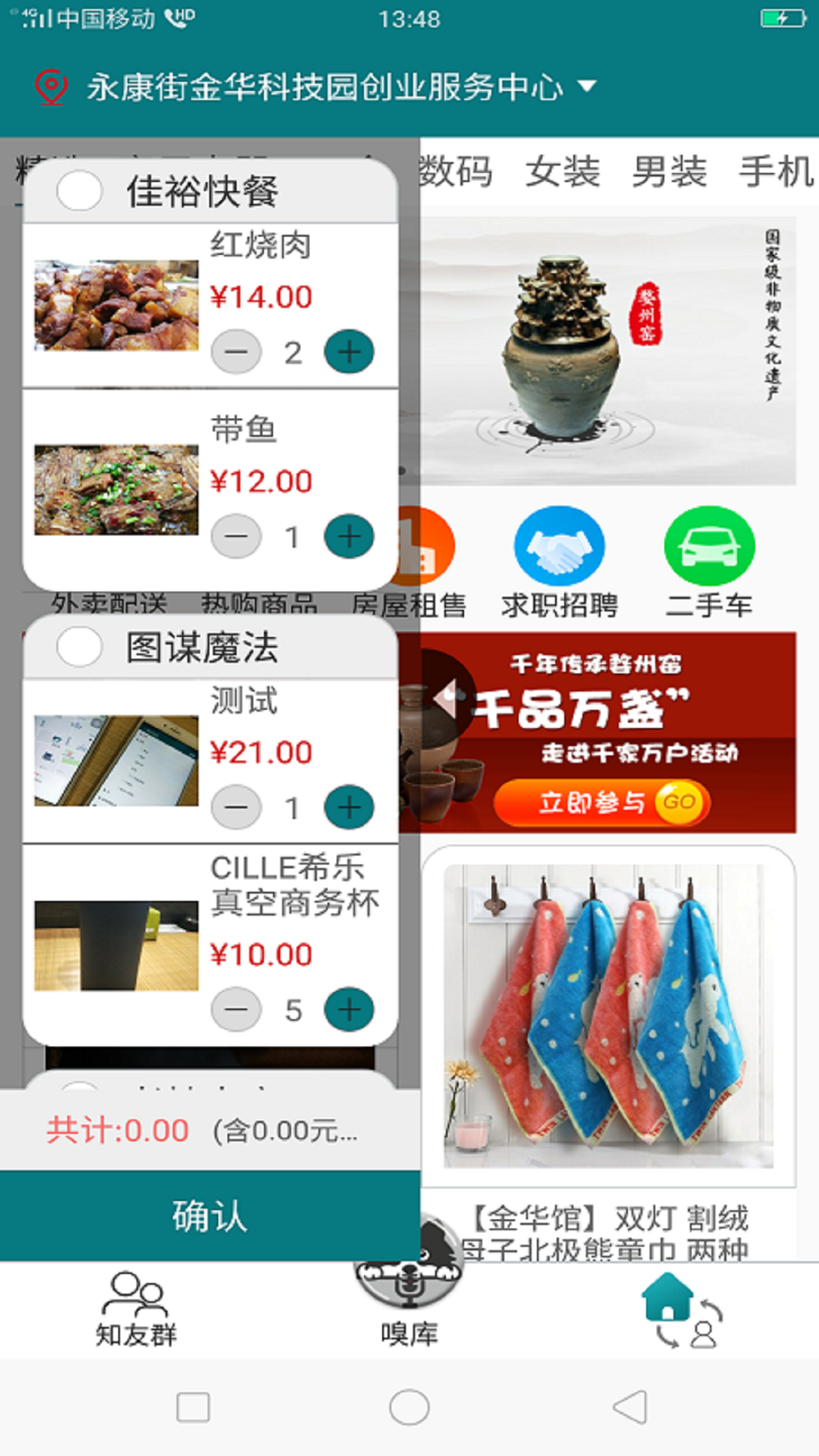This screenshot has height=1456, width=819.
Task: Tap 立即参与 on the red banner
Action: [601, 802]
